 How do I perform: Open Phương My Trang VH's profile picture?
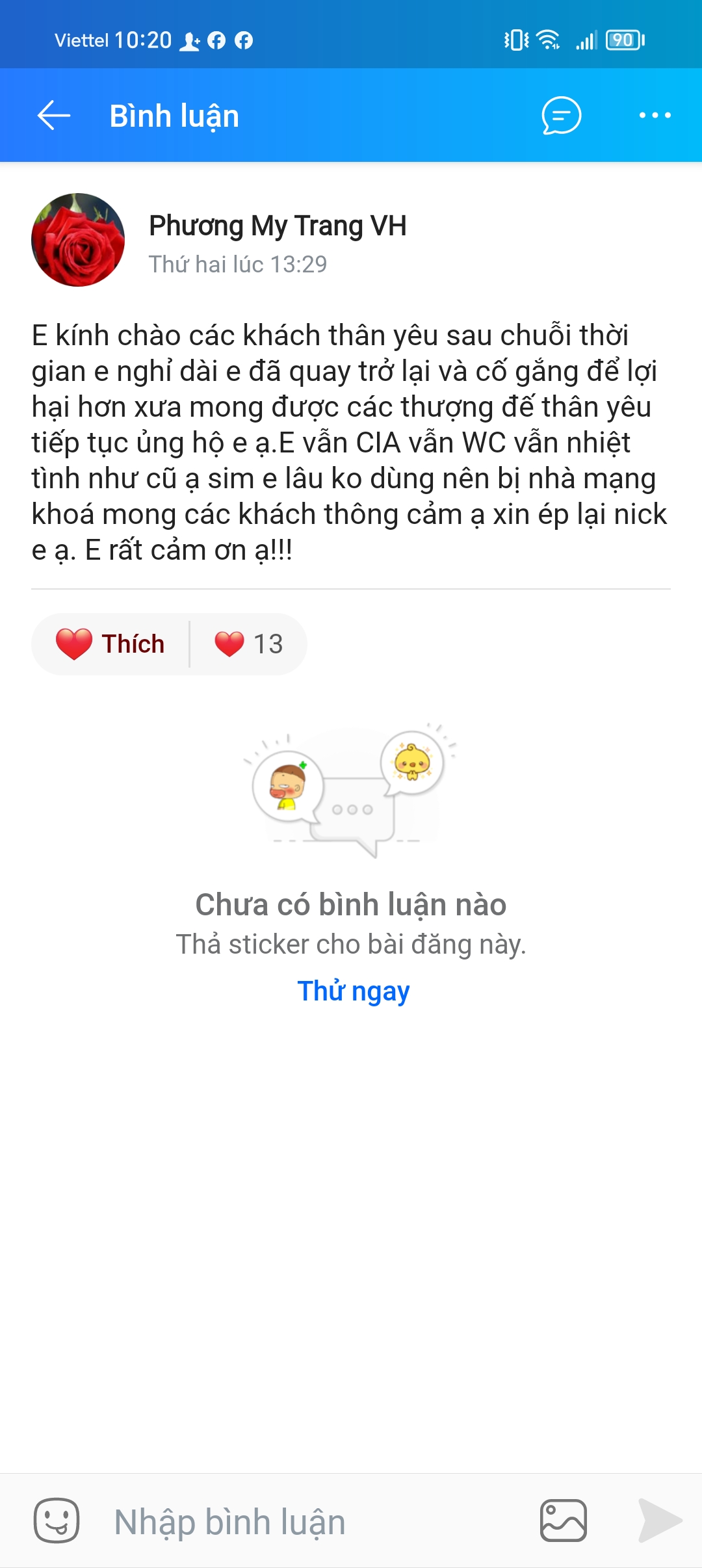[78, 240]
